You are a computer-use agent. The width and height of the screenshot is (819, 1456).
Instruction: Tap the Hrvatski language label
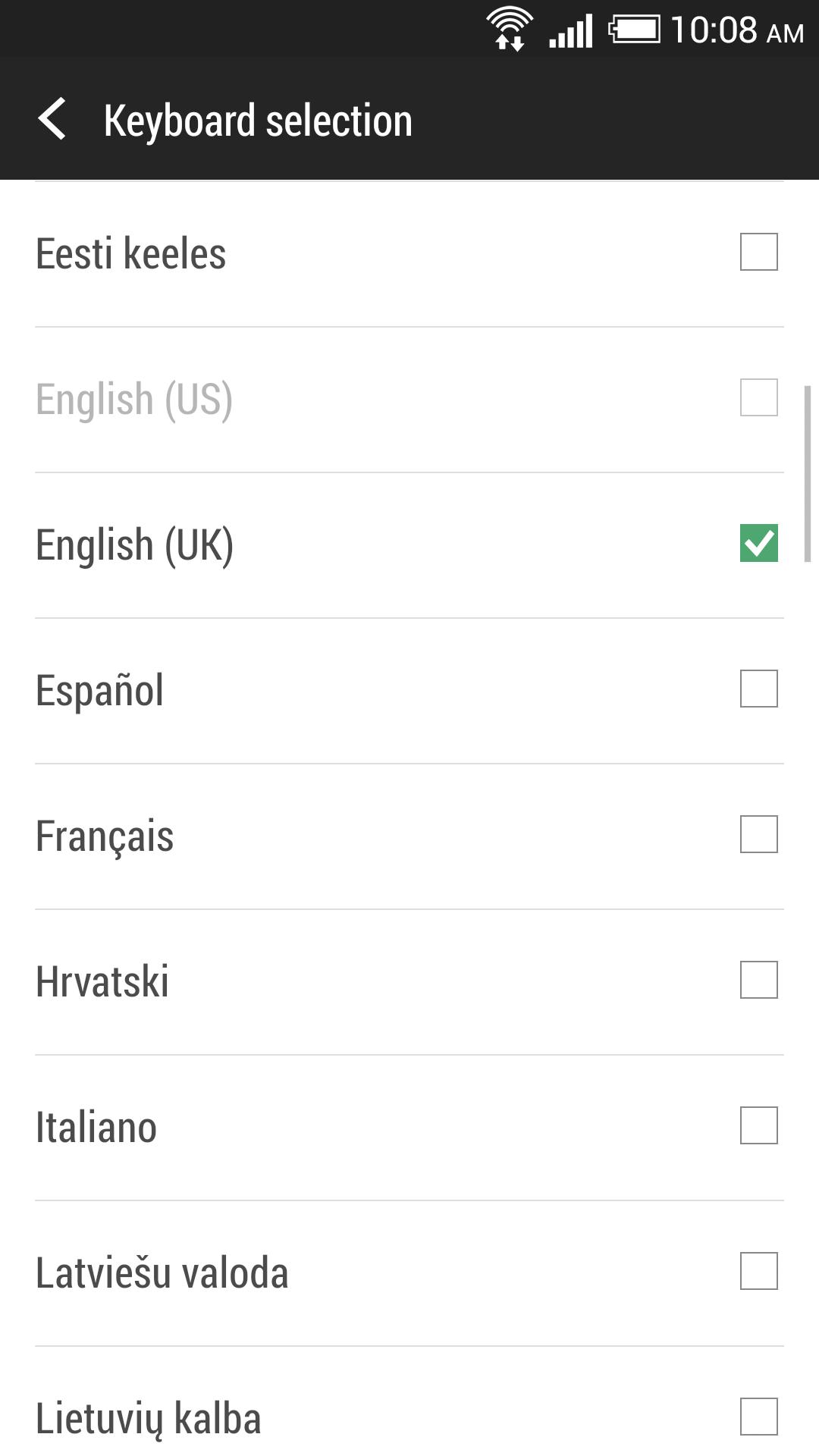point(102,980)
